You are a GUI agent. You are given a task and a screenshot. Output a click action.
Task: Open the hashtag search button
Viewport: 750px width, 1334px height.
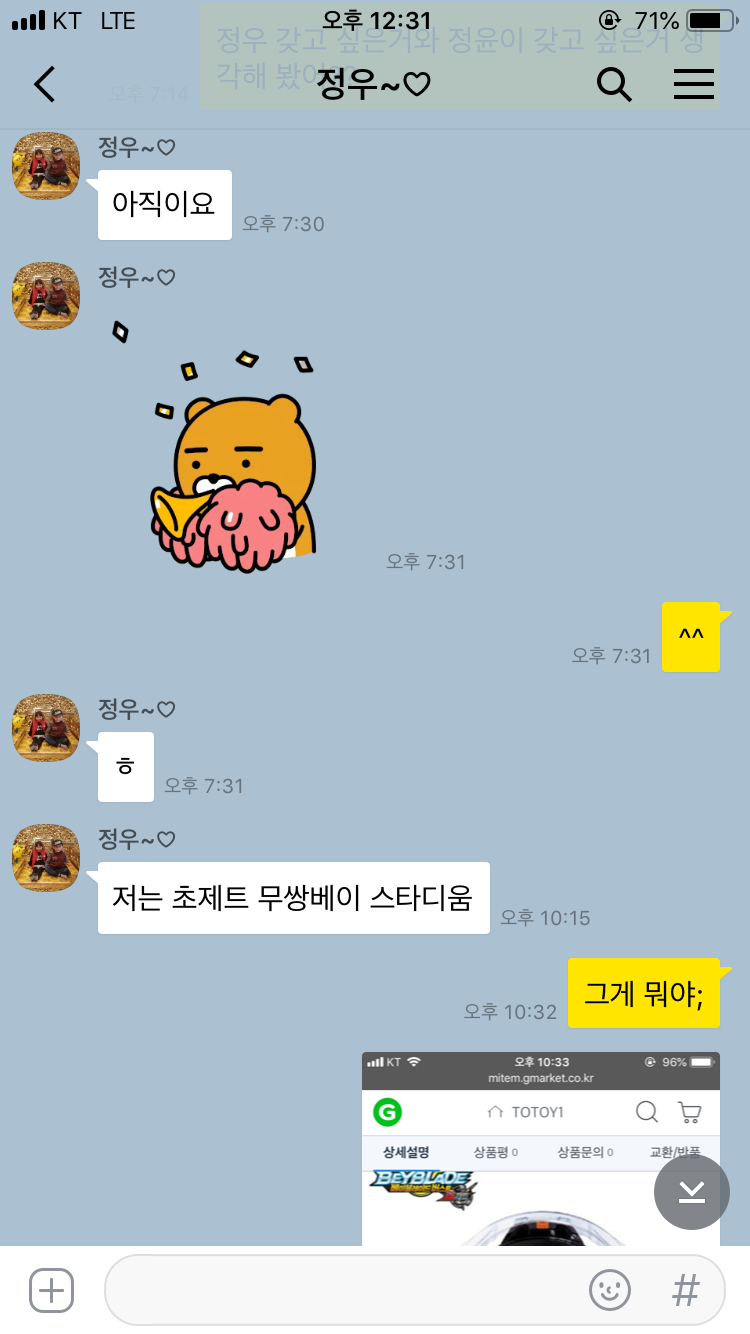[685, 1290]
